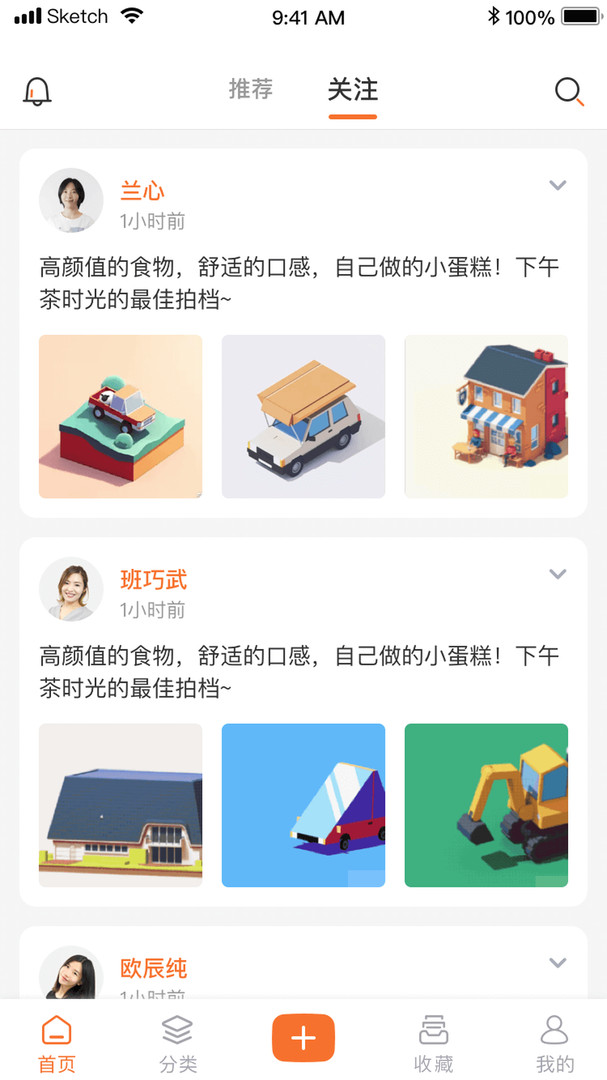
Task: Go to the 首页 tab
Action: (x=56, y=1044)
